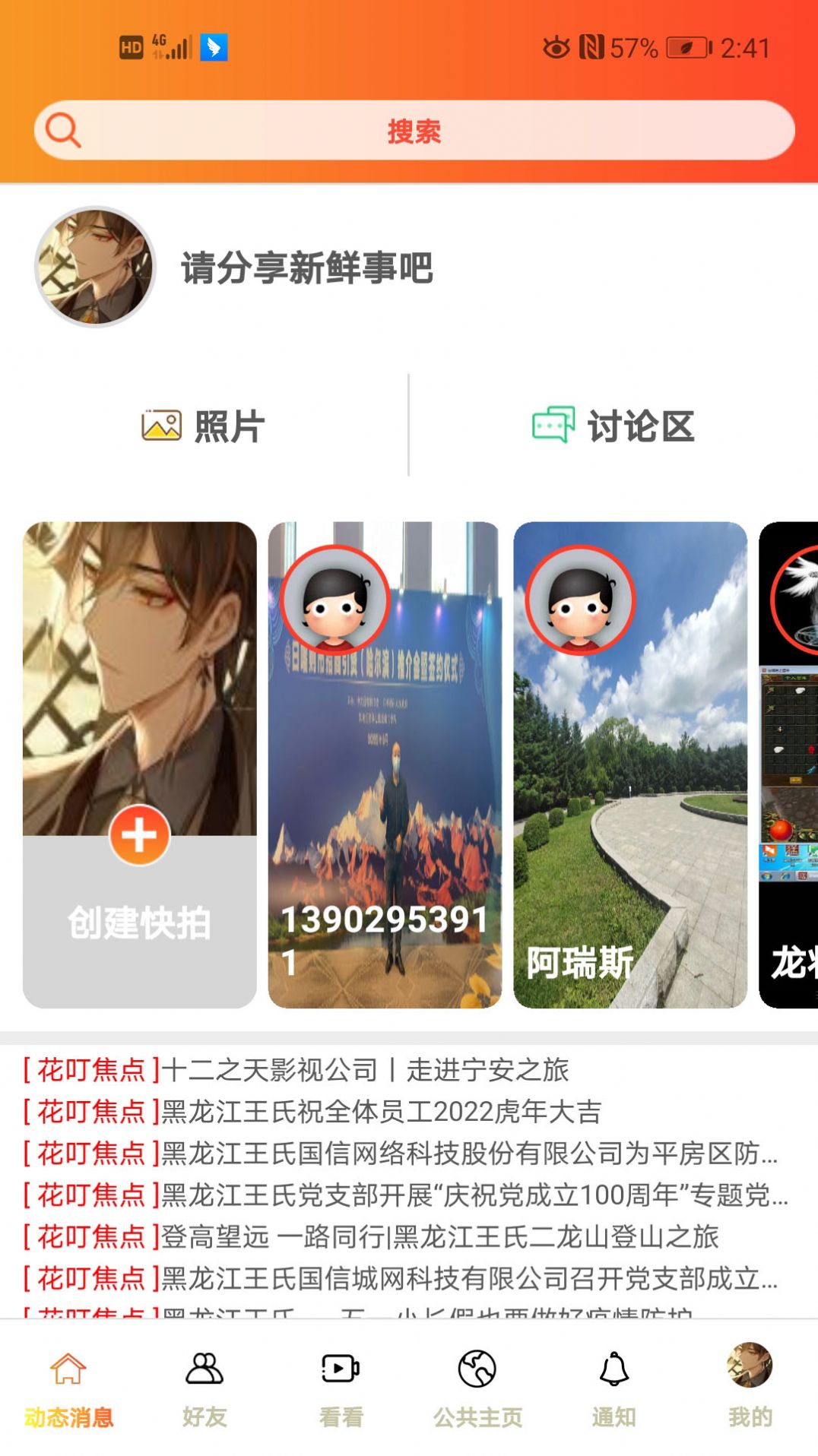Viewport: 818px width, 1456px height.
Task: Select the 照片 photo option
Action: (204, 426)
